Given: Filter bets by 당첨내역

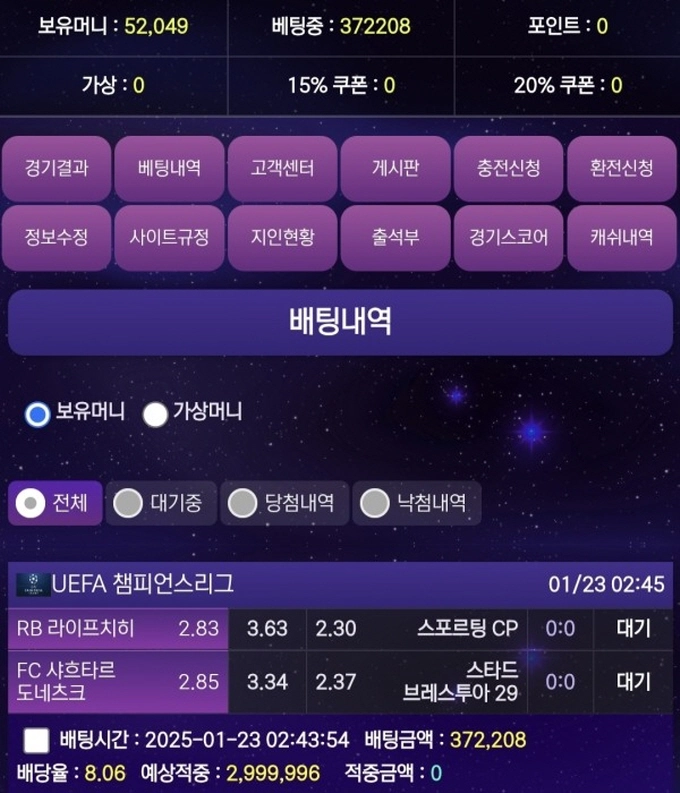Looking at the screenshot, I should coord(282,504).
